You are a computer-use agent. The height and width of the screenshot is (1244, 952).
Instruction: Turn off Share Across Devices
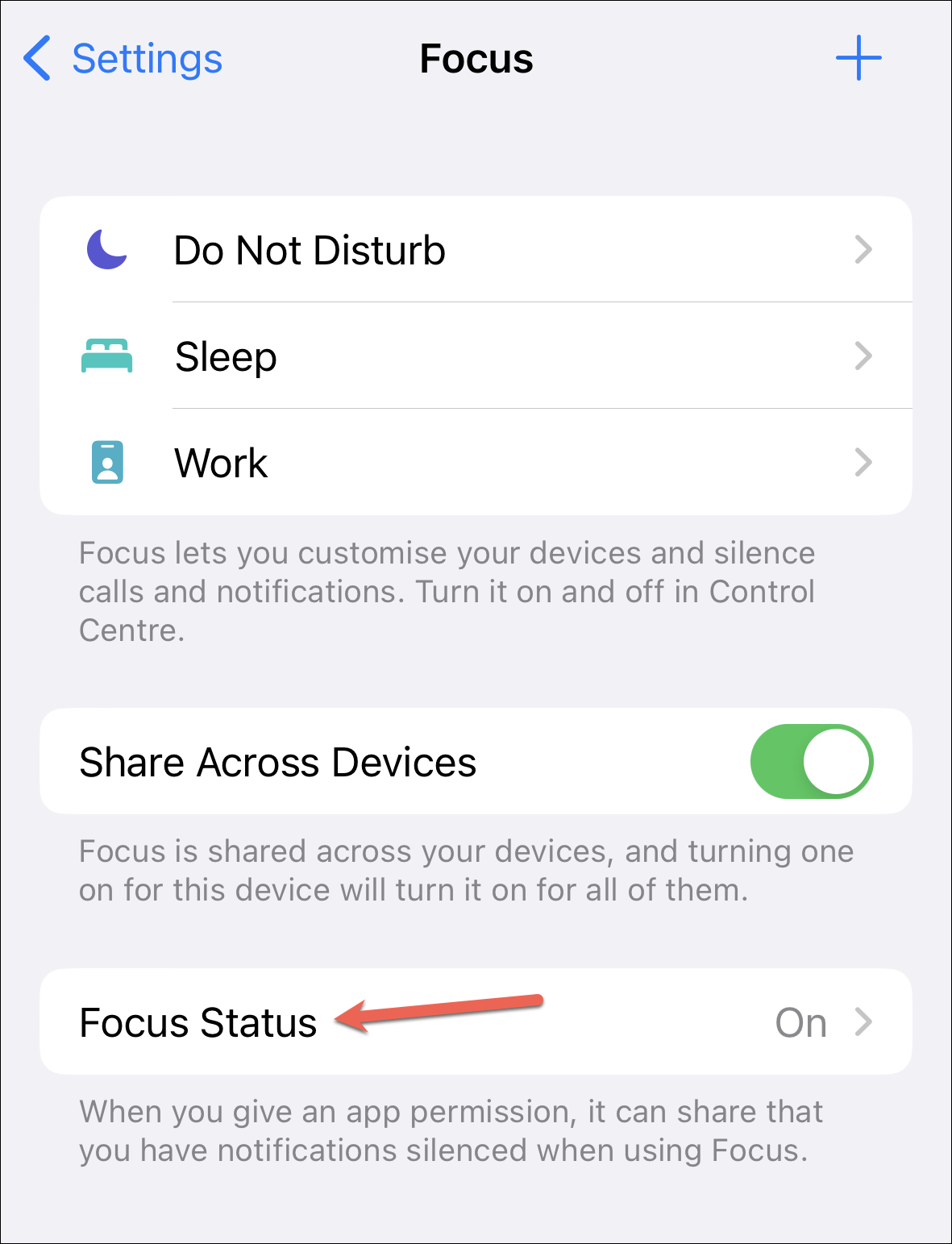click(x=811, y=762)
